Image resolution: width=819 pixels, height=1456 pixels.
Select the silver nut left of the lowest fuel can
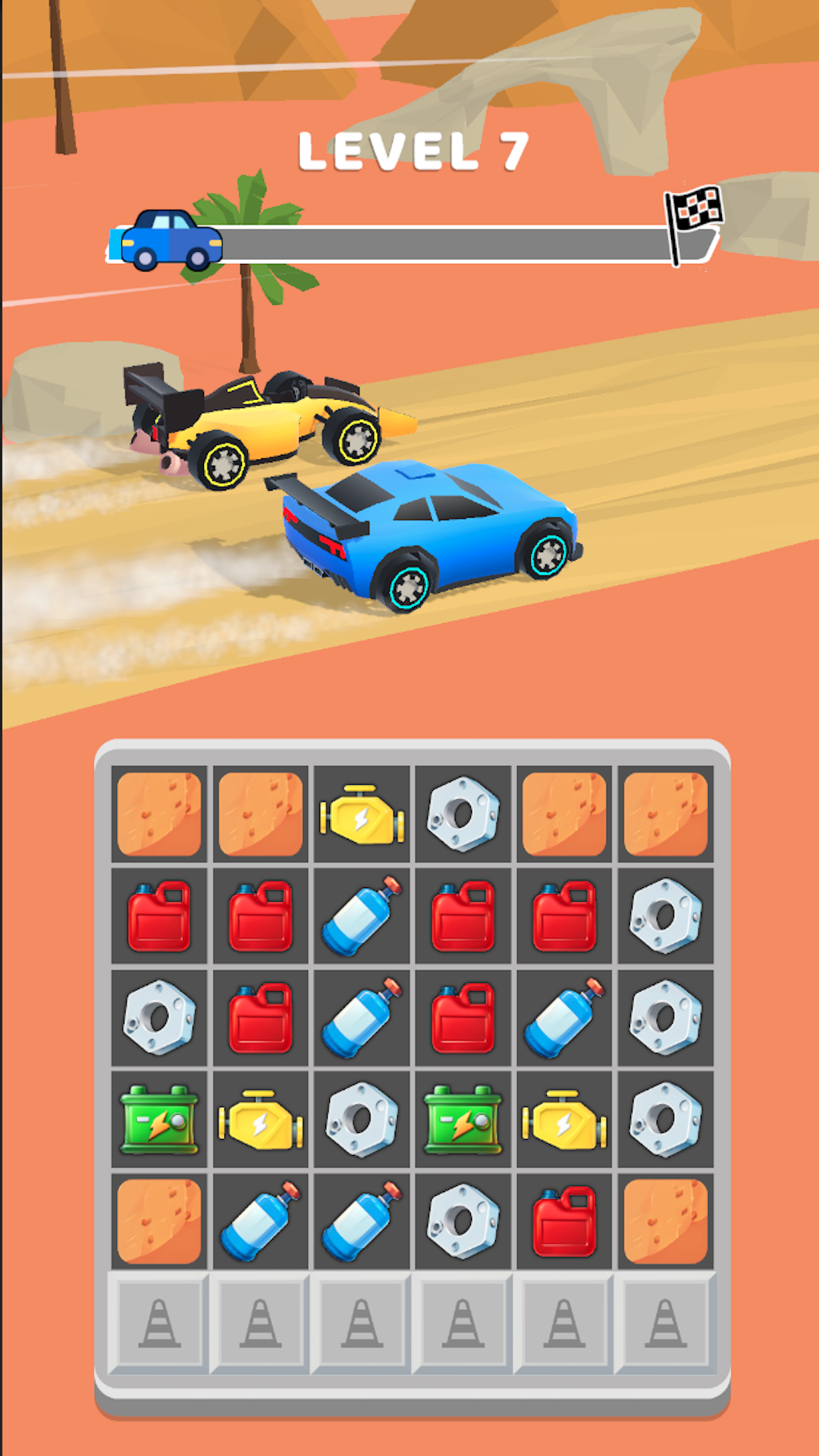(463, 1222)
